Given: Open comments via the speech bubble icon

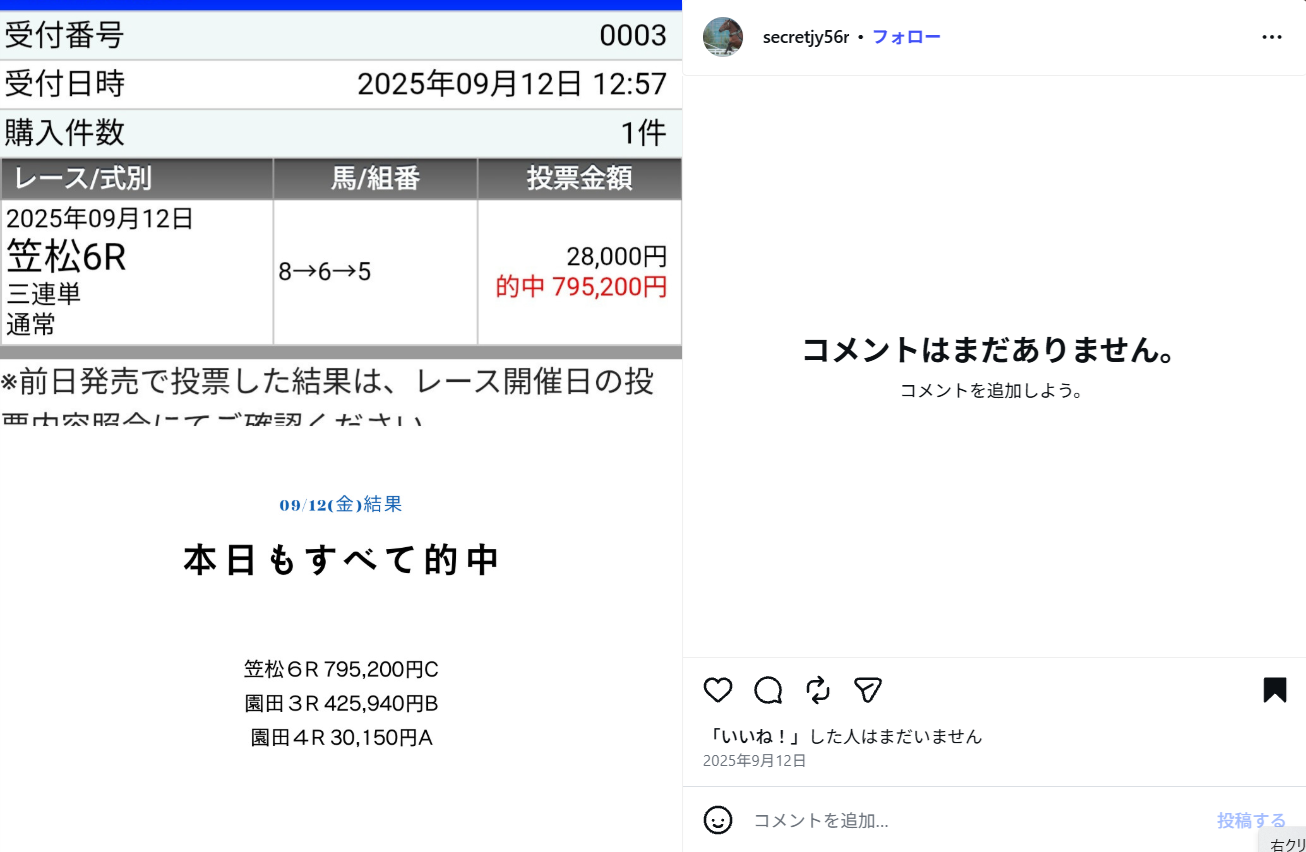Looking at the screenshot, I should [768, 690].
